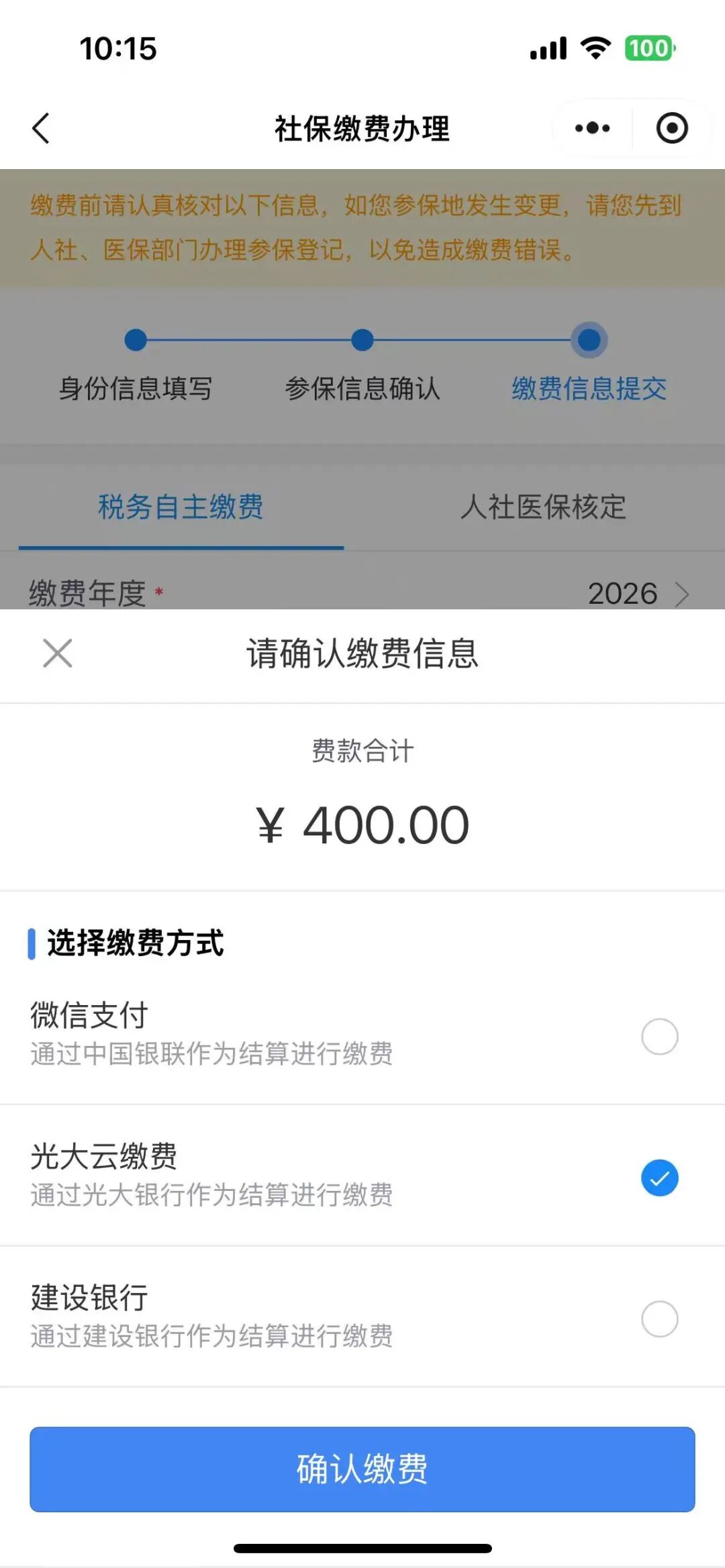Image resolution: width=725 pixels, height=1568 pixels.
Task: Dismiss the 请确认缴费信息 sheet
Action: coord(57,653)
